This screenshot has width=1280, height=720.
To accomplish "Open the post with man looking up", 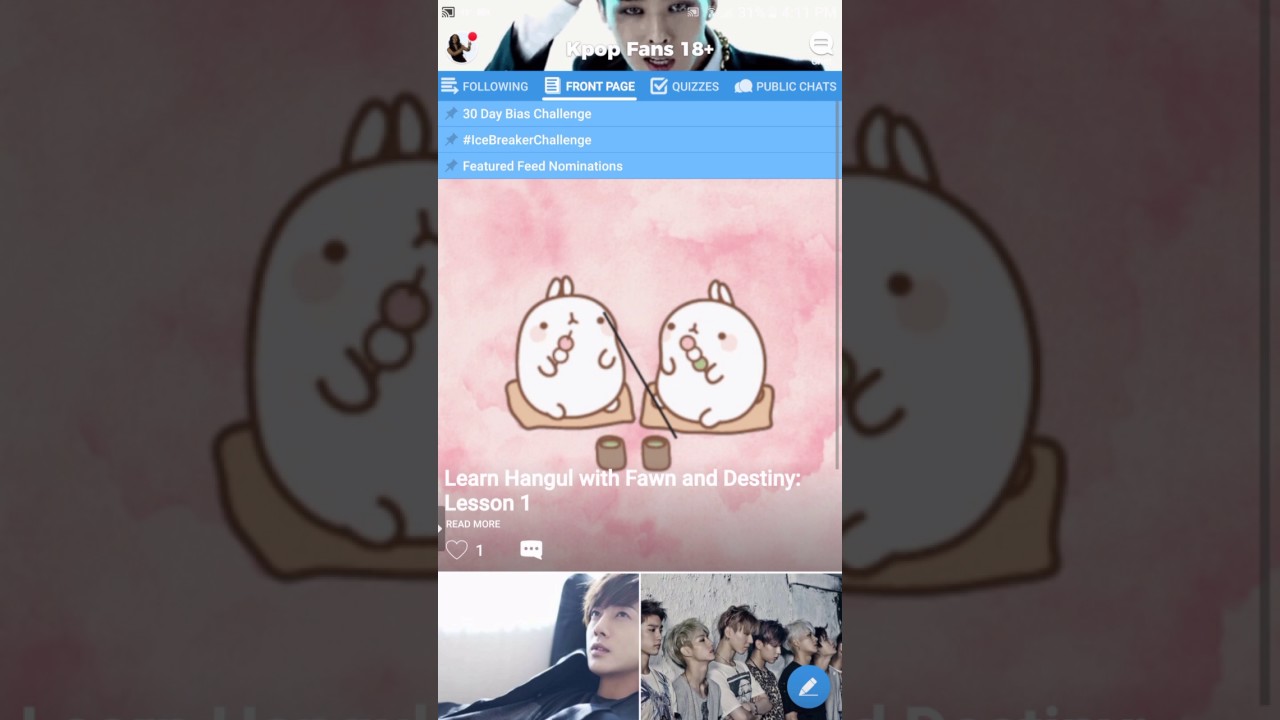I will (x=538, y=646).
